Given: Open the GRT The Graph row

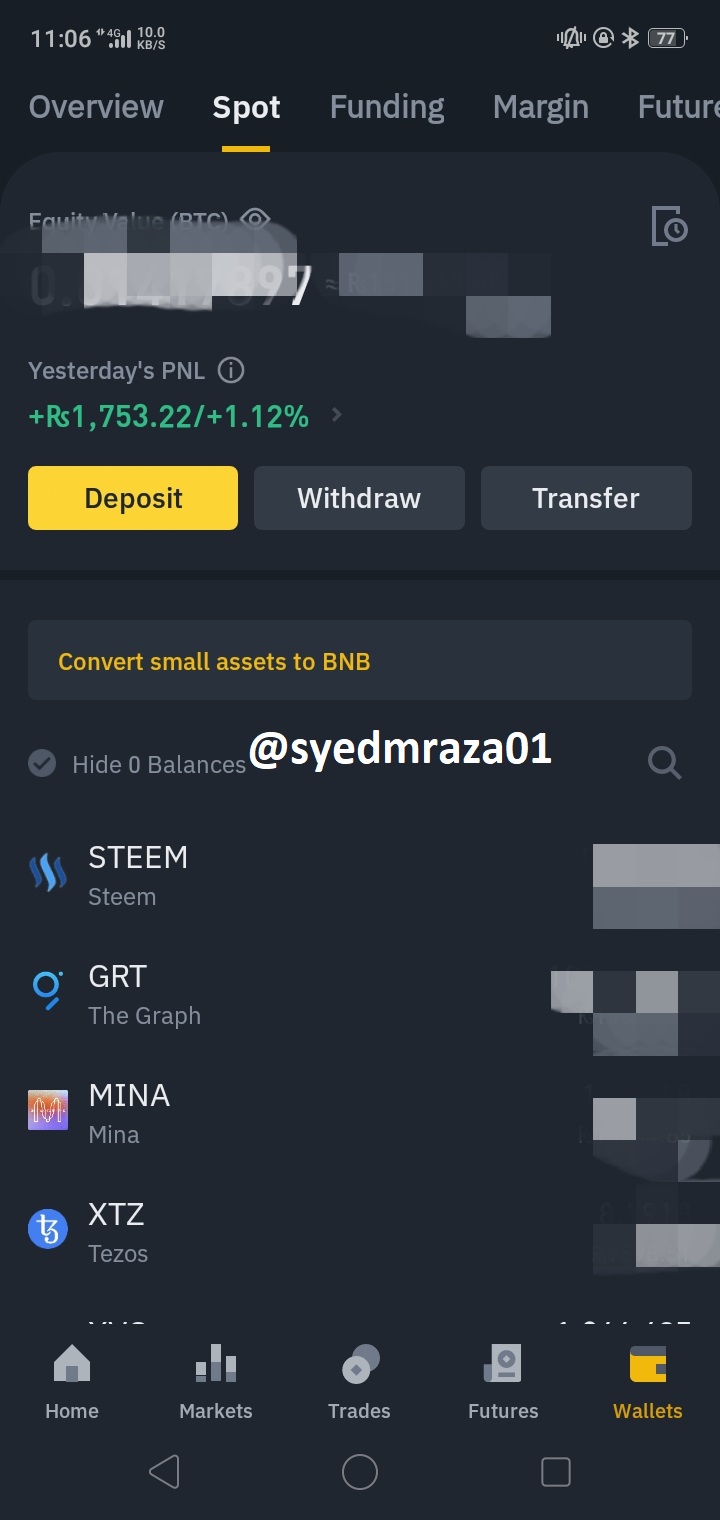Looking at the screenshot, I should (x=360, y=995).
